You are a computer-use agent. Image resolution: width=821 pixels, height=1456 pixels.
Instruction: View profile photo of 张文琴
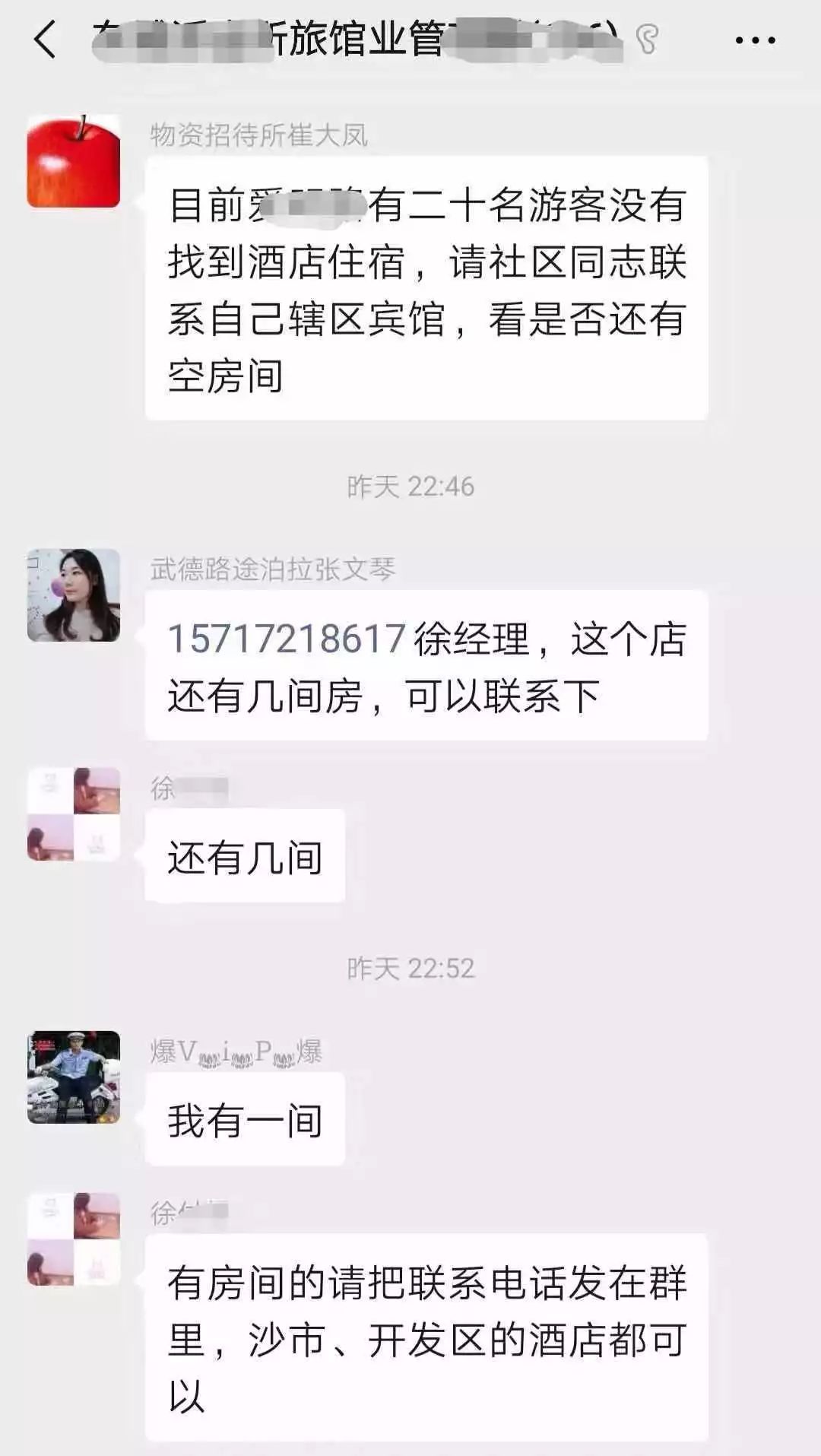[74, 595]
